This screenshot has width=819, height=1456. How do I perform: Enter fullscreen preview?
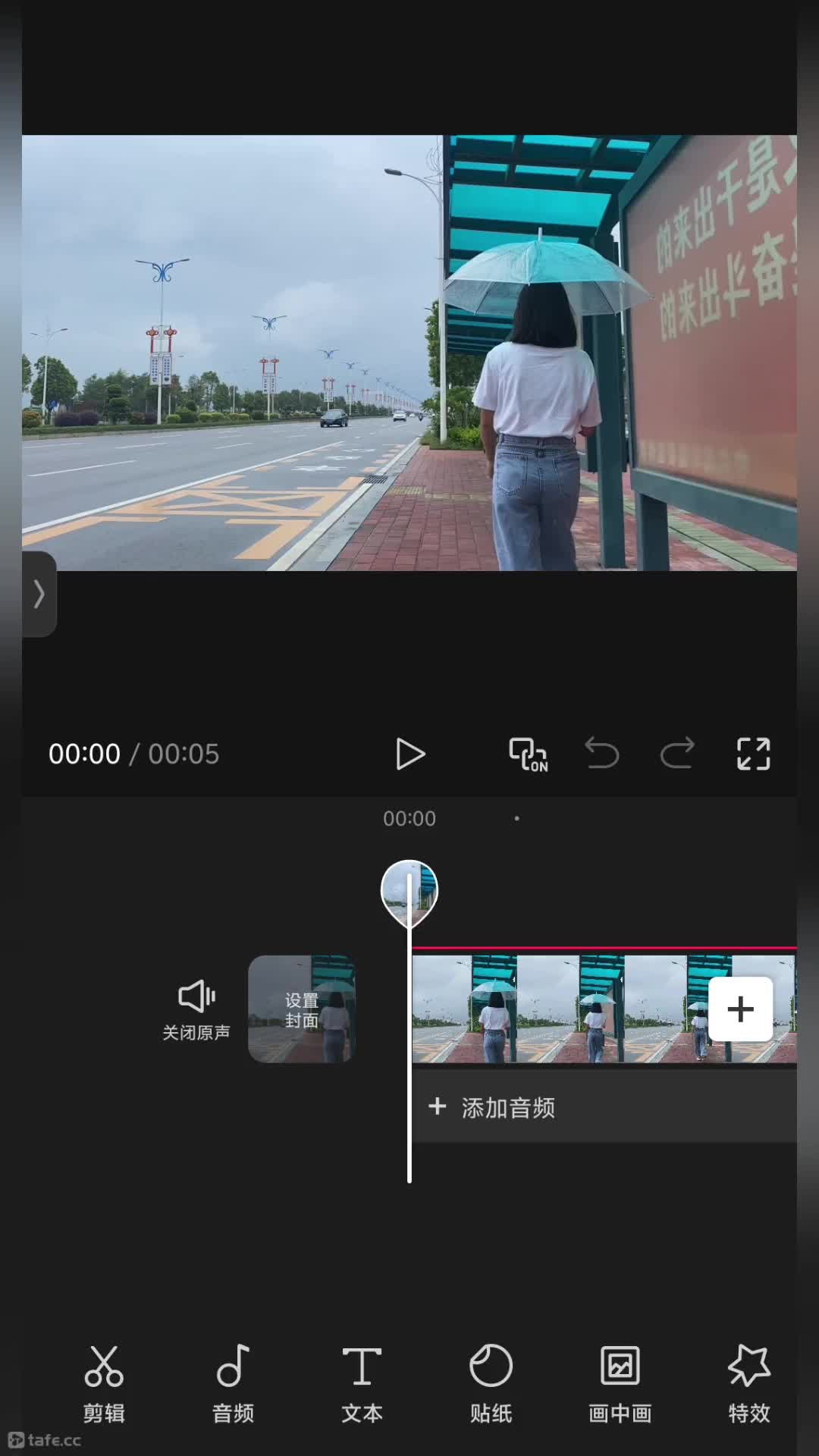pyautogui.click(x=753, y=754)
